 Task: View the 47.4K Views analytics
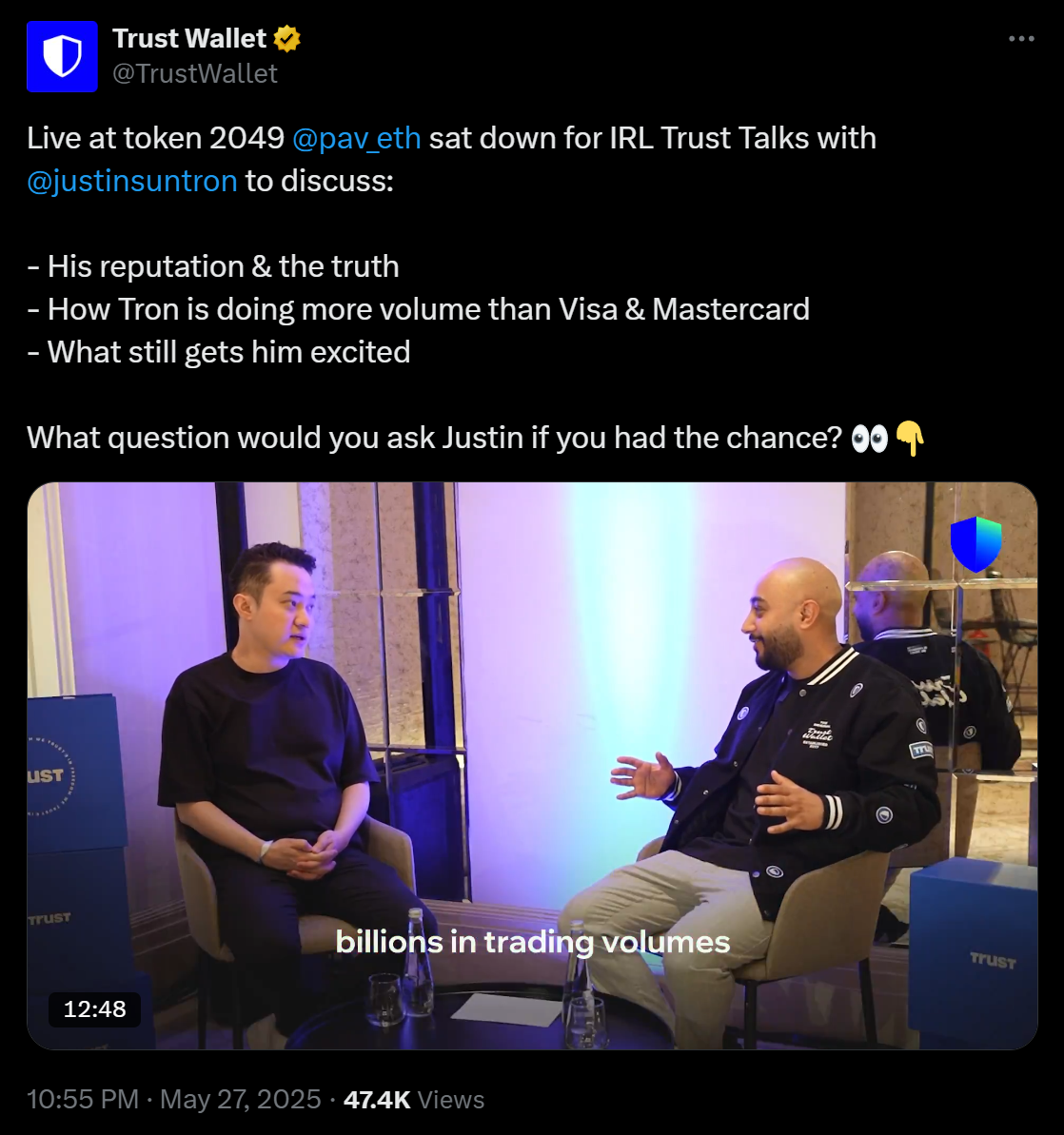[414, 1100]
